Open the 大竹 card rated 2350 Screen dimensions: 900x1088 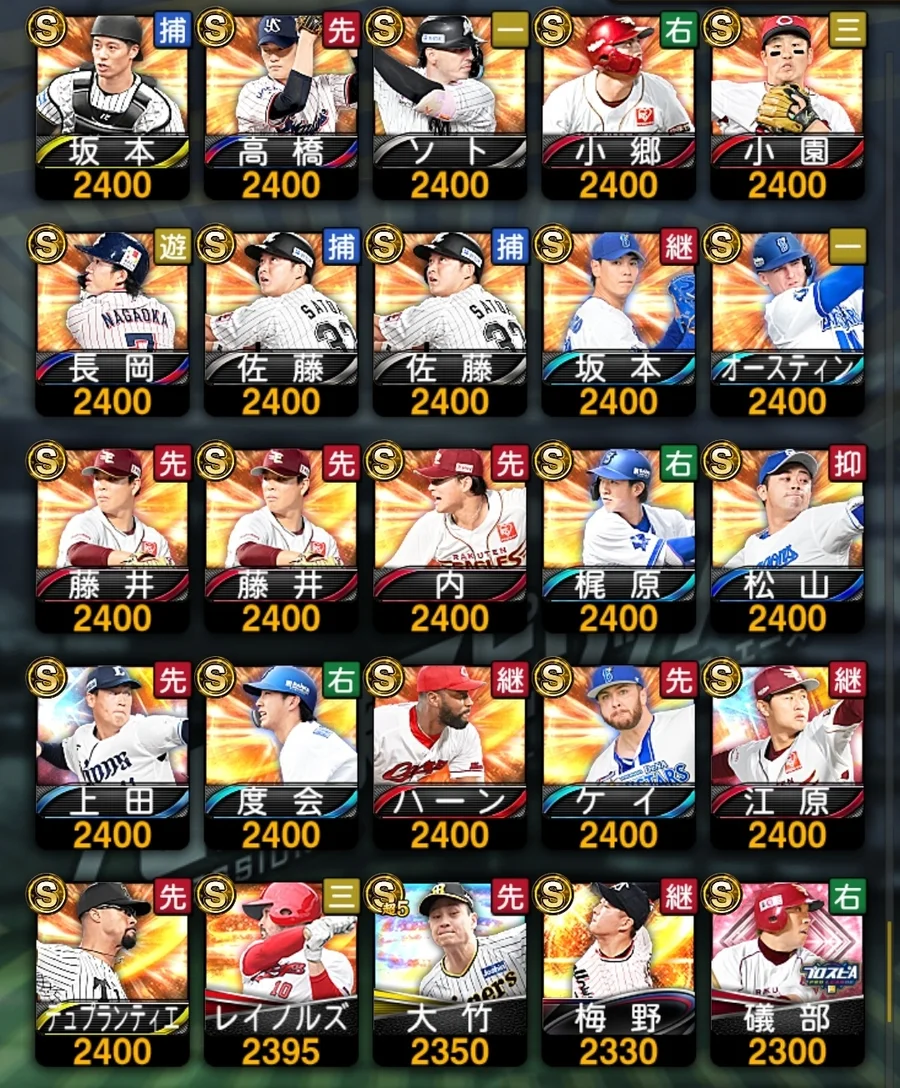[x=450, y=970]
